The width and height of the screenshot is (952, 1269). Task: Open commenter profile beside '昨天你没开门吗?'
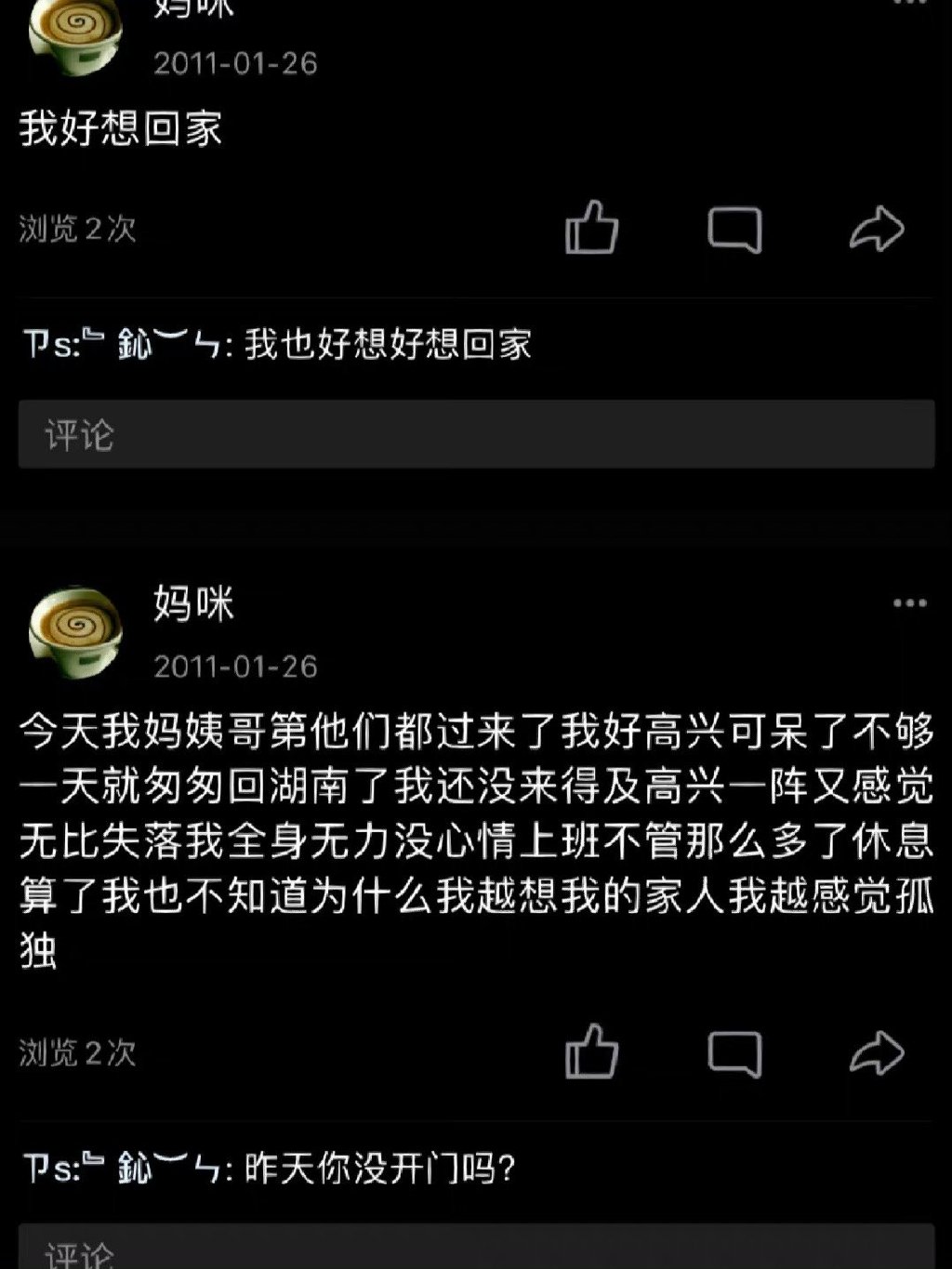click(x=123, y=1168)
